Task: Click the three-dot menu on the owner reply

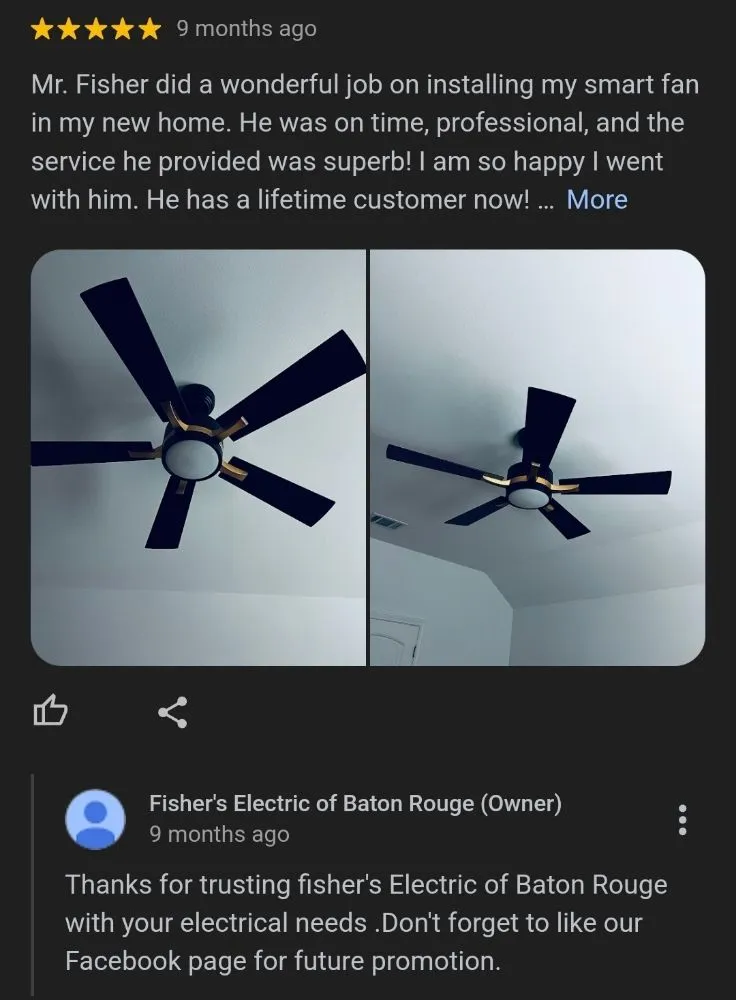Action: (682, 820)
